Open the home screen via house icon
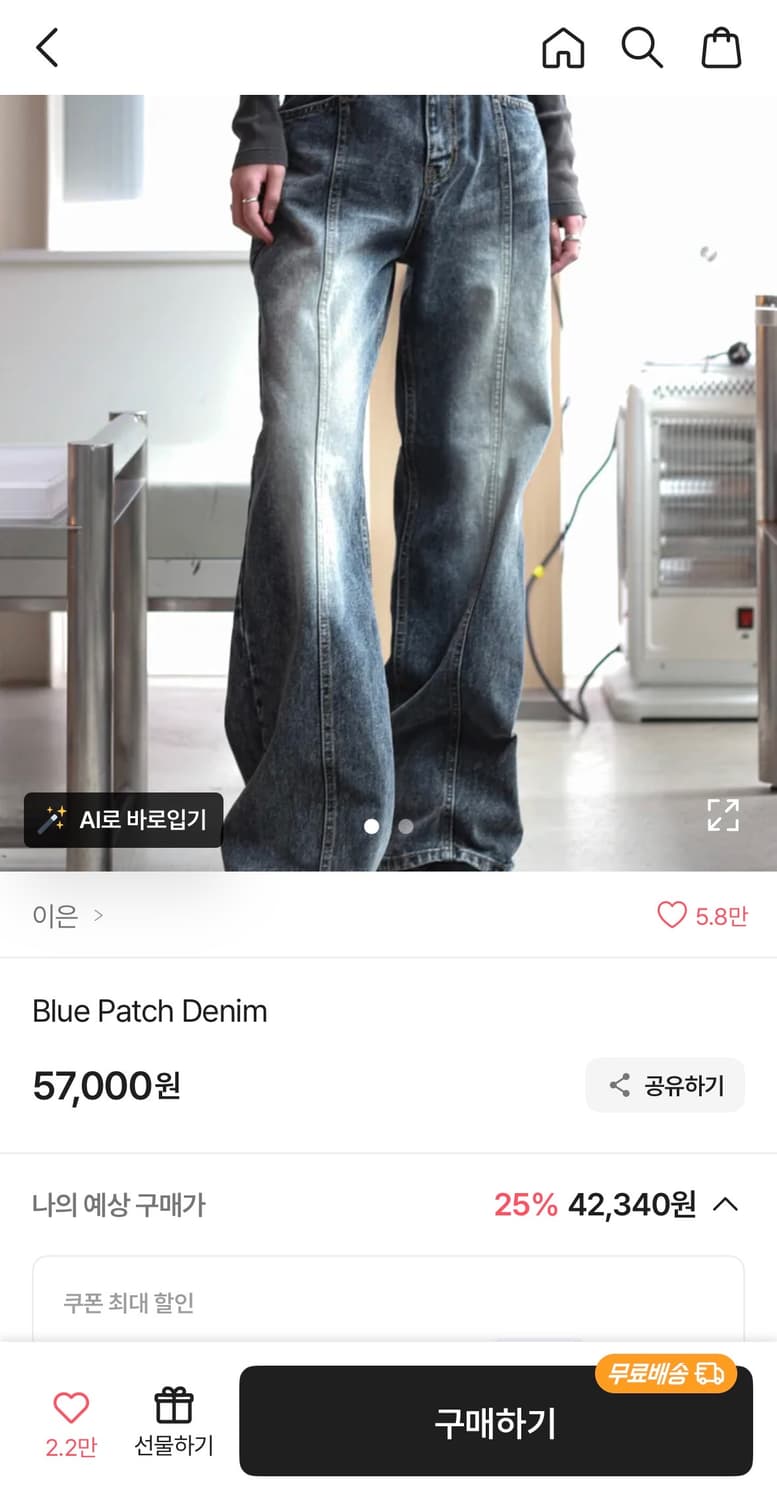Image resolution: width=777 pixels, height=1500 pixels. (562, 47)
